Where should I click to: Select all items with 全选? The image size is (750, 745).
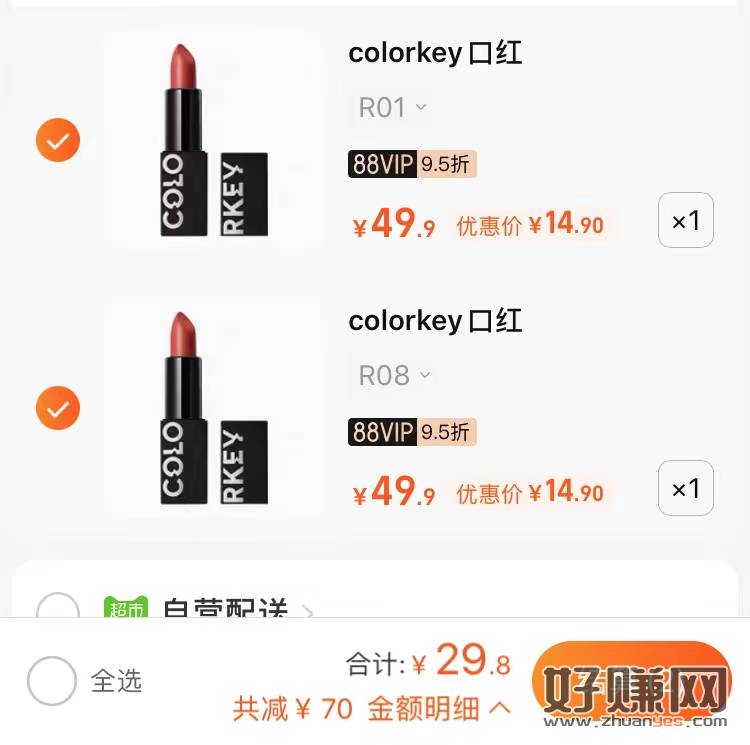click(52, 681)
